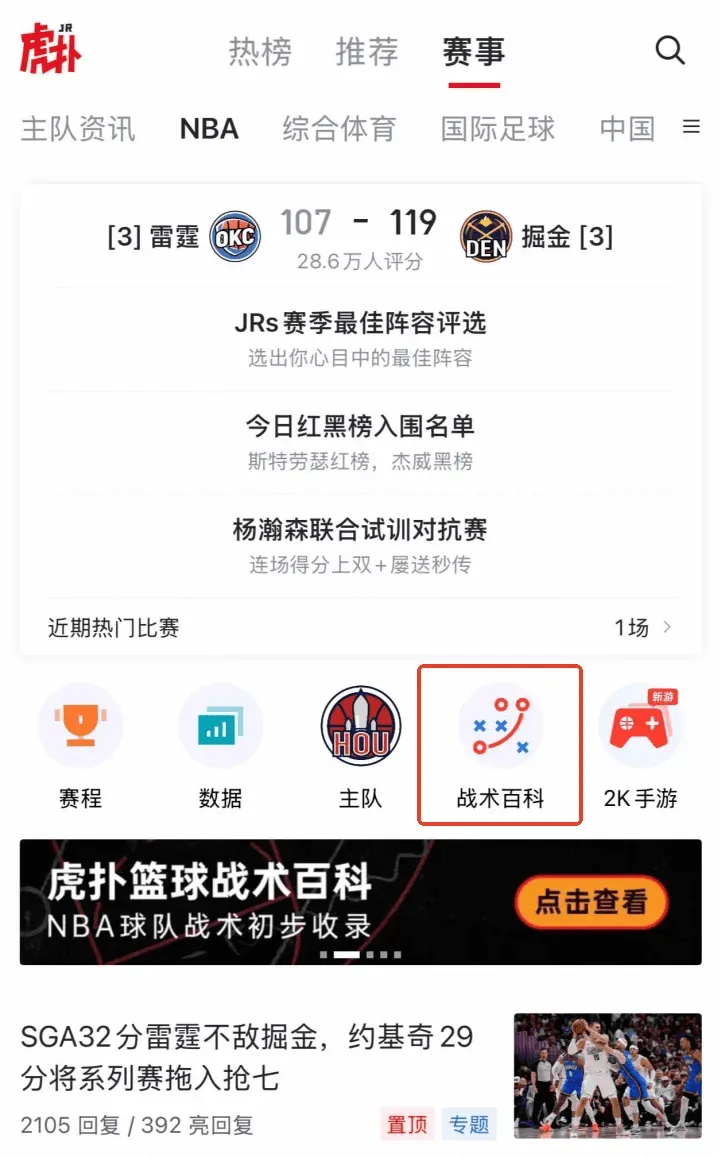Open JRs赛季最佳阵容评选
719x1158 pixels.
[x=359, y=338]
